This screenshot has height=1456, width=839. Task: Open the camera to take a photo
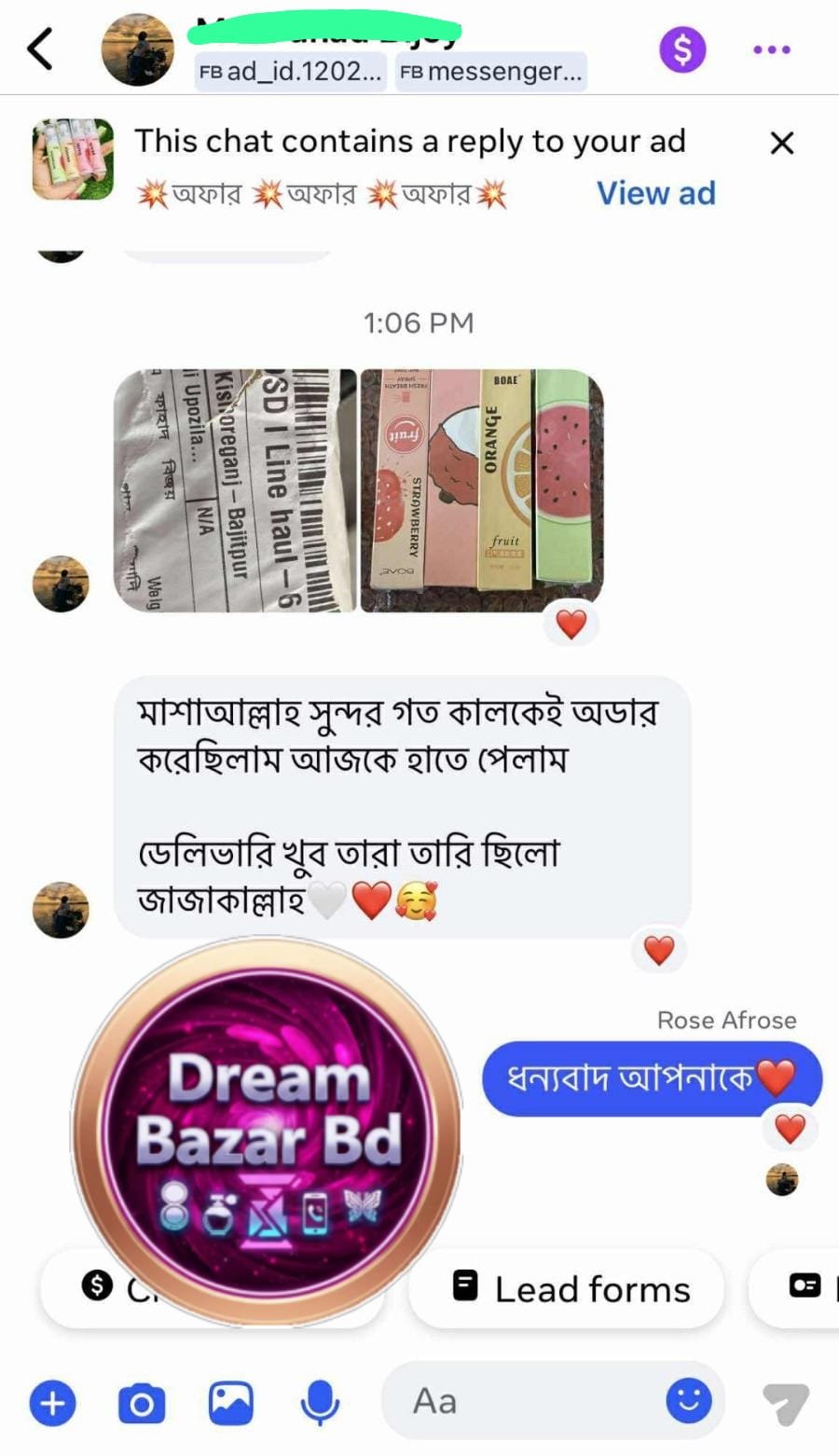(x=142, y=1403)
